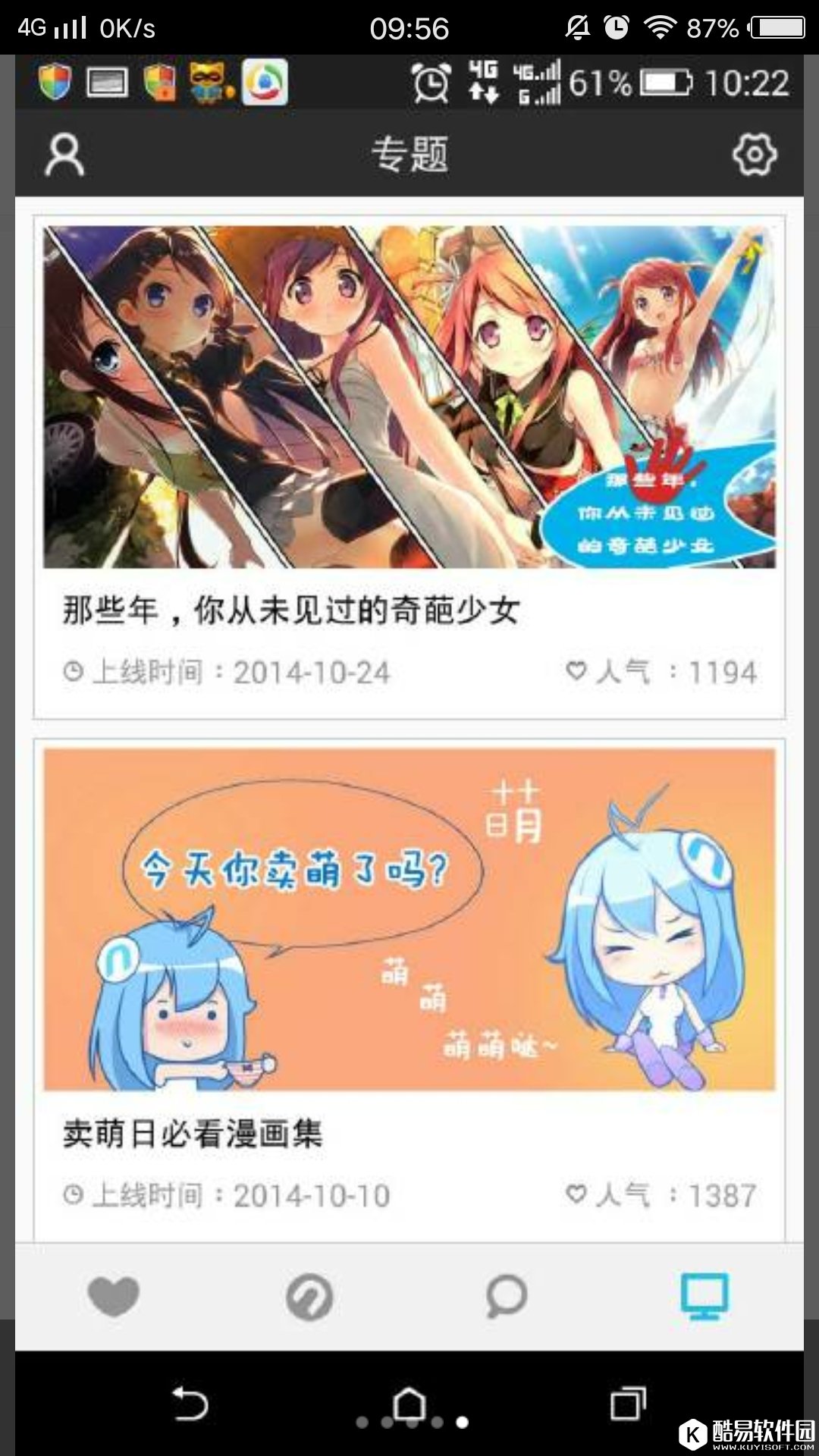Open the user profile icon
Screen dimensions: 819x1456
64,155
